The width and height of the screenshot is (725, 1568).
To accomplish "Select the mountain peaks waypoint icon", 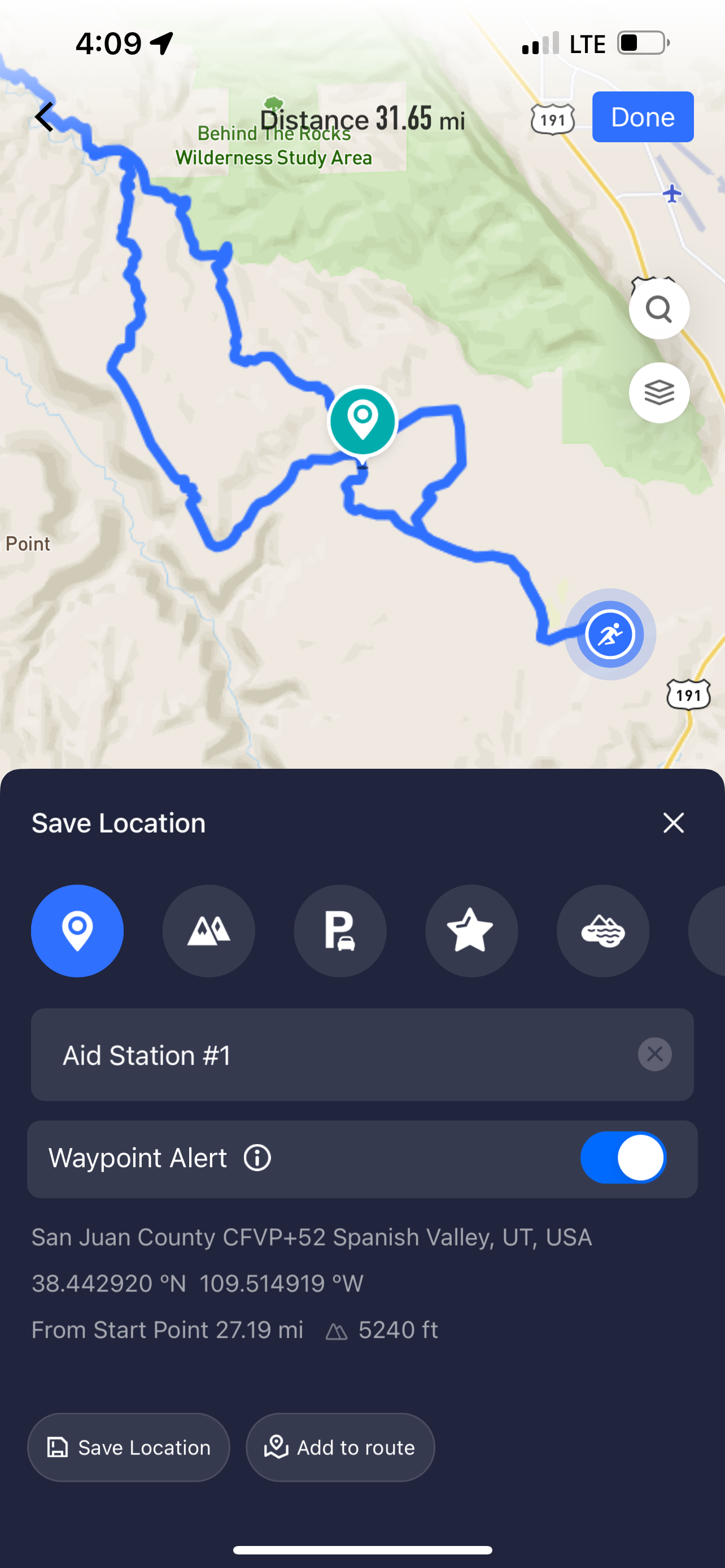I will tap(209, 931).
